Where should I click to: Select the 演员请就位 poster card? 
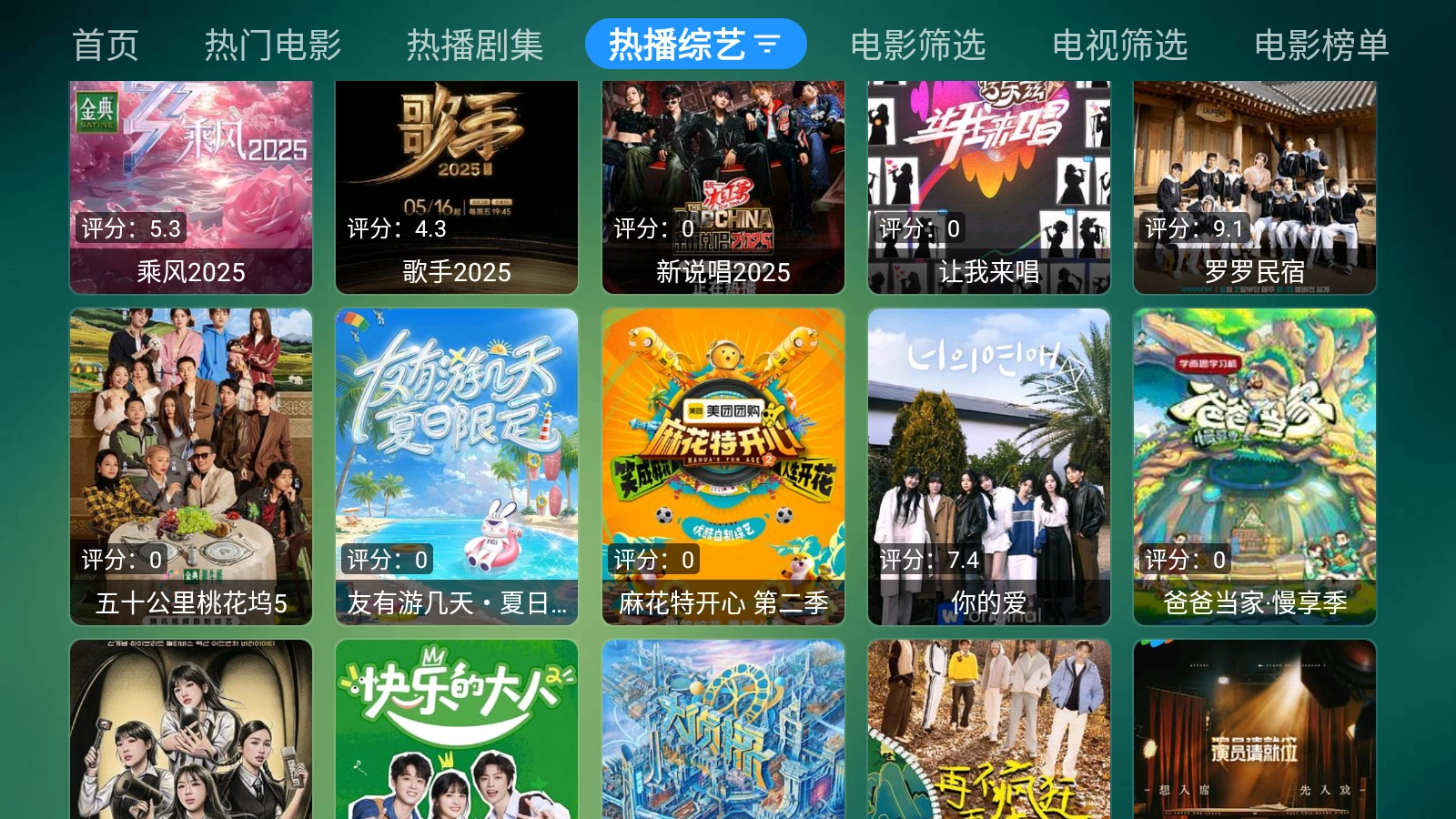coord(1255,729)
